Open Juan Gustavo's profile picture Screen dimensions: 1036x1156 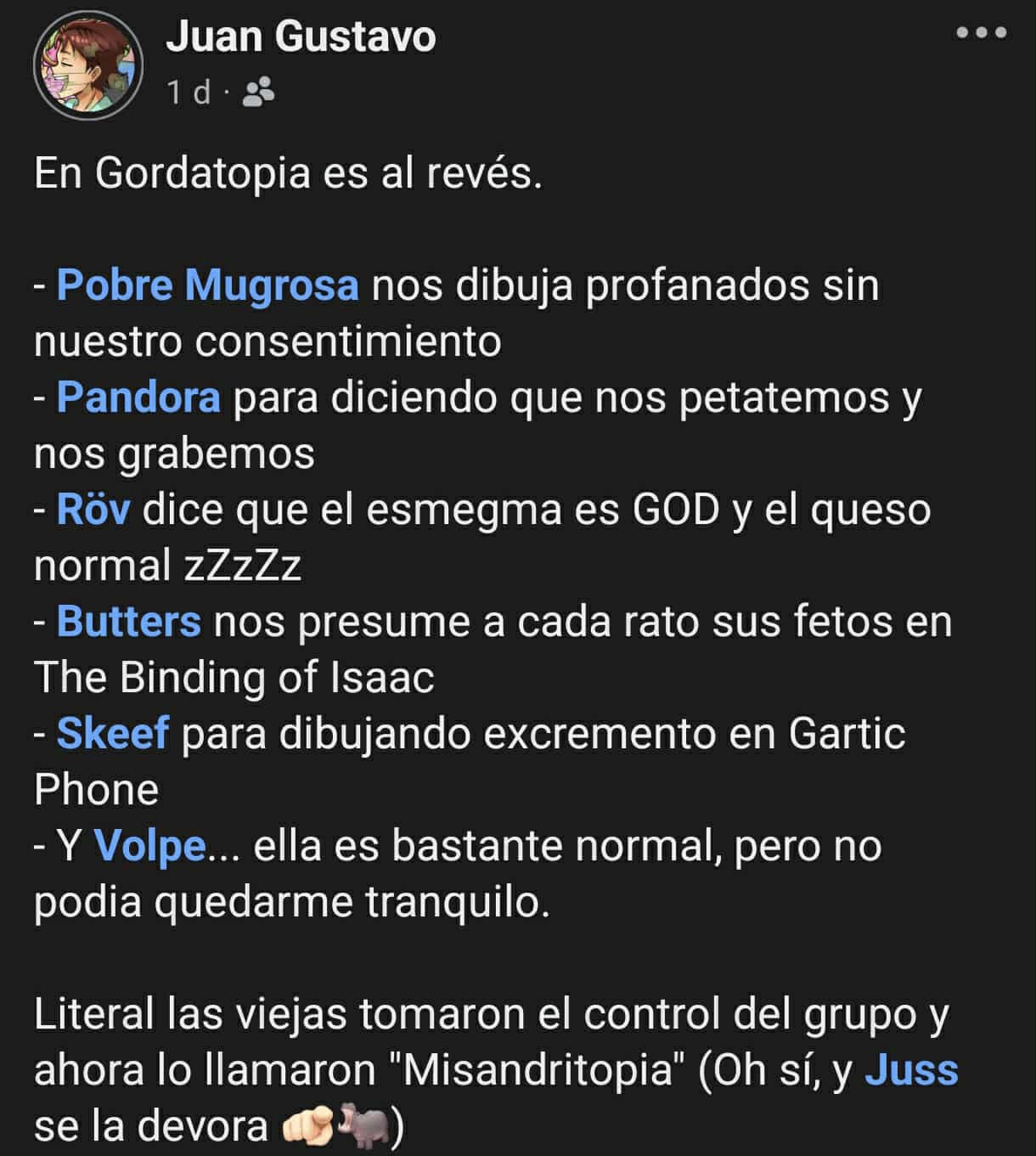click(87, 66)
